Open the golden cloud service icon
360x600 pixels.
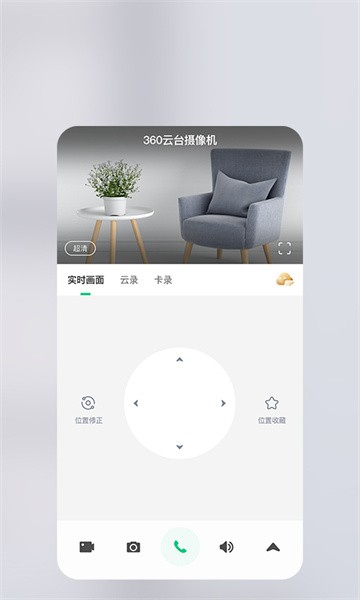point(285,279)
